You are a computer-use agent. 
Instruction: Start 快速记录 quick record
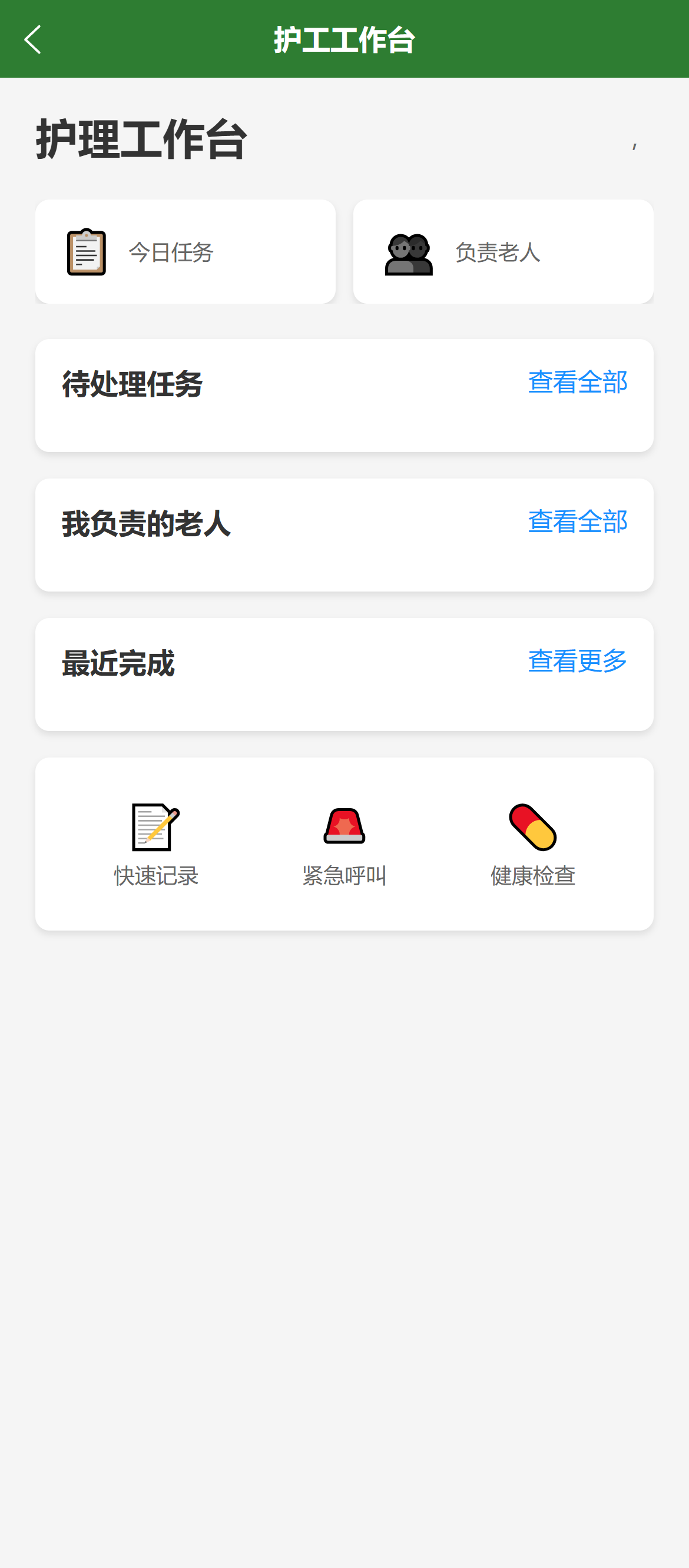(156, 843)
